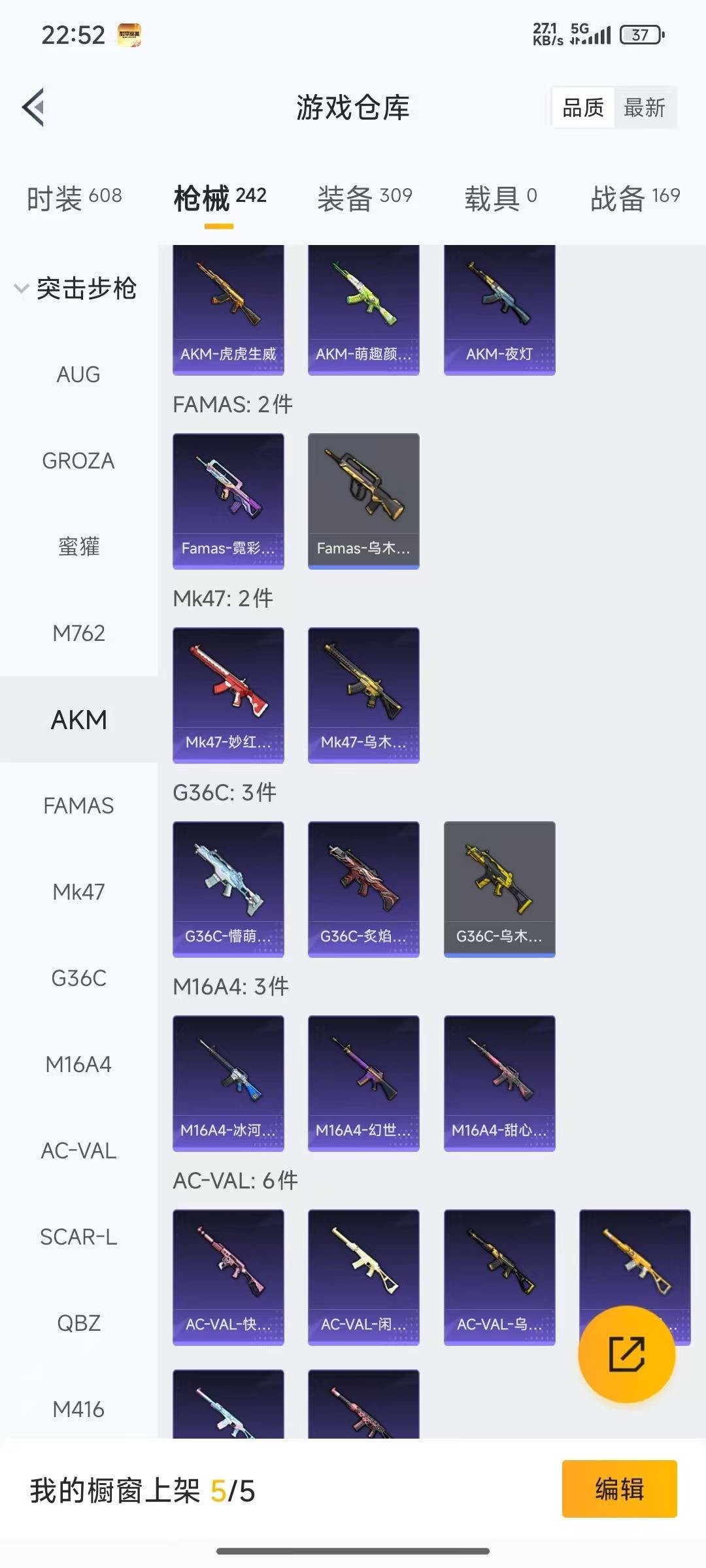
Task: Jump to the M762 section
Action: [x=78, y=633]
